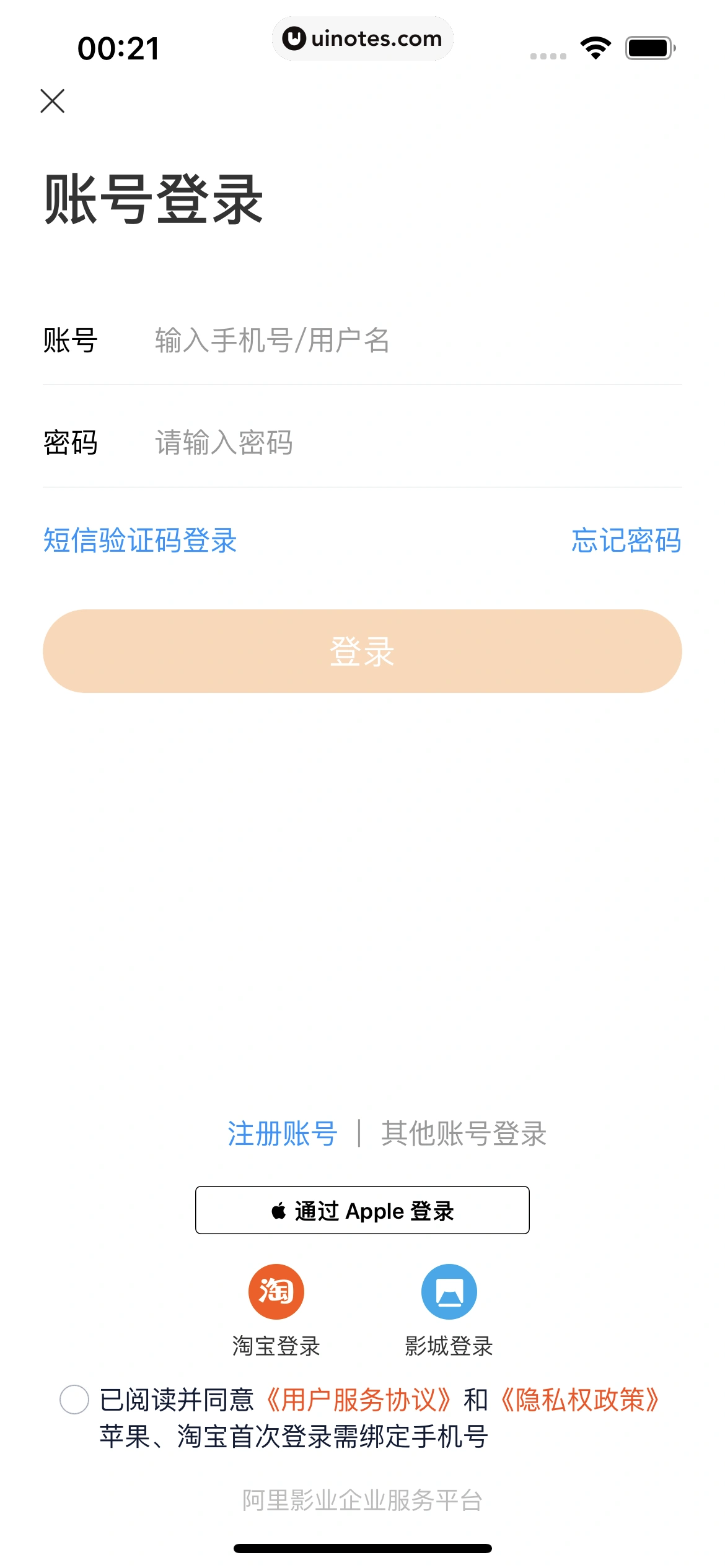The image size is (725, 1568).
Task: Sign in with 通过 Apple 登录
Action: coord(362,1210)
